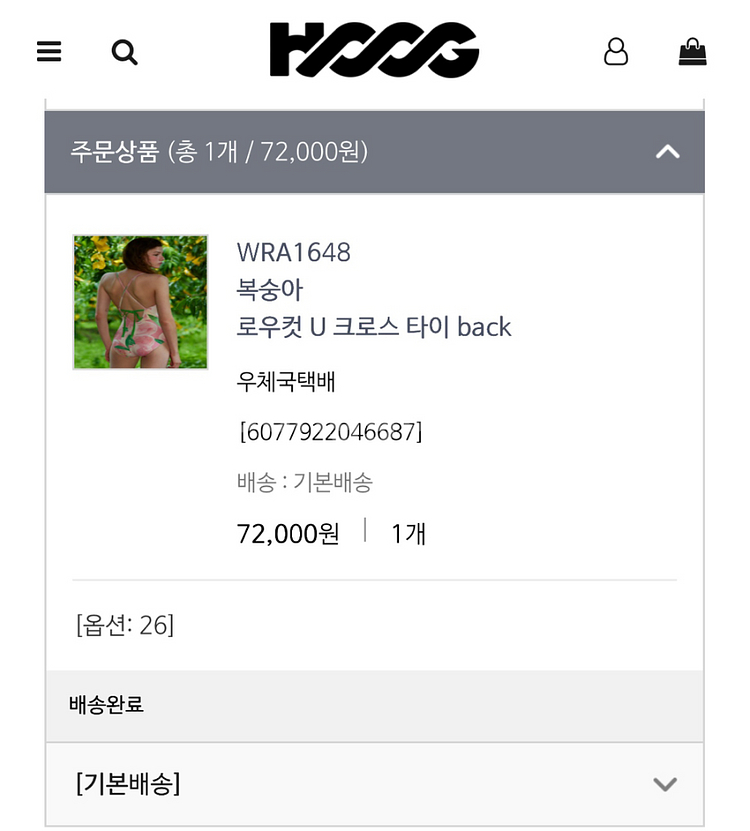This screenshot has height=831, width=750.
Task: Collapse the 주문상품 section
Action: (667, 152)
